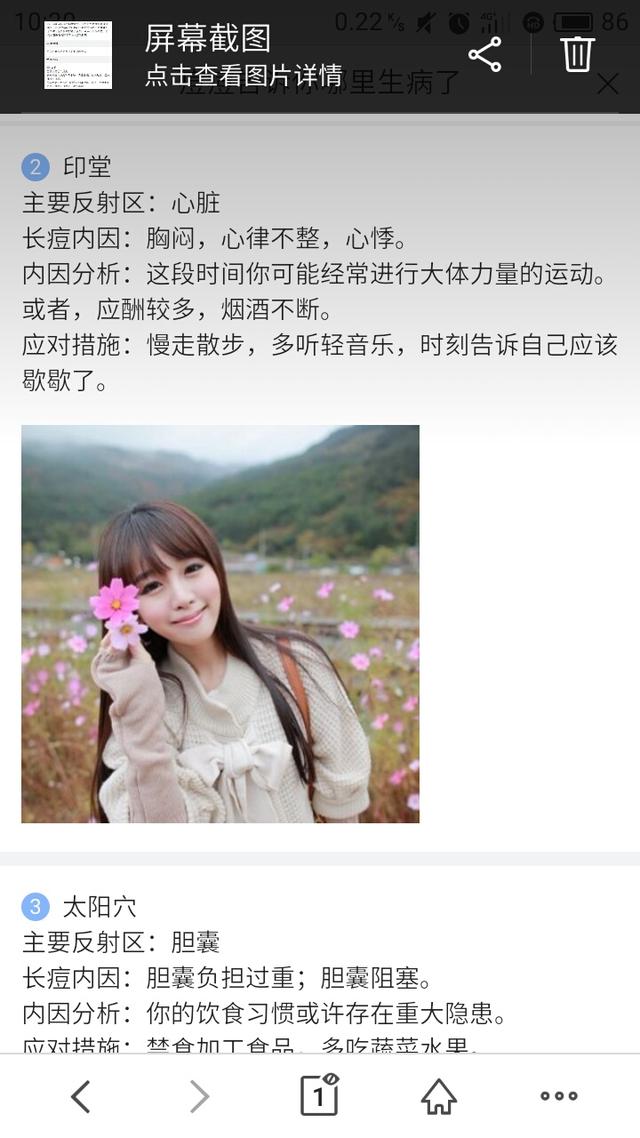Open the browser's three-dot more menu
Screen dimensions: 640x1138
(559, 1096)
